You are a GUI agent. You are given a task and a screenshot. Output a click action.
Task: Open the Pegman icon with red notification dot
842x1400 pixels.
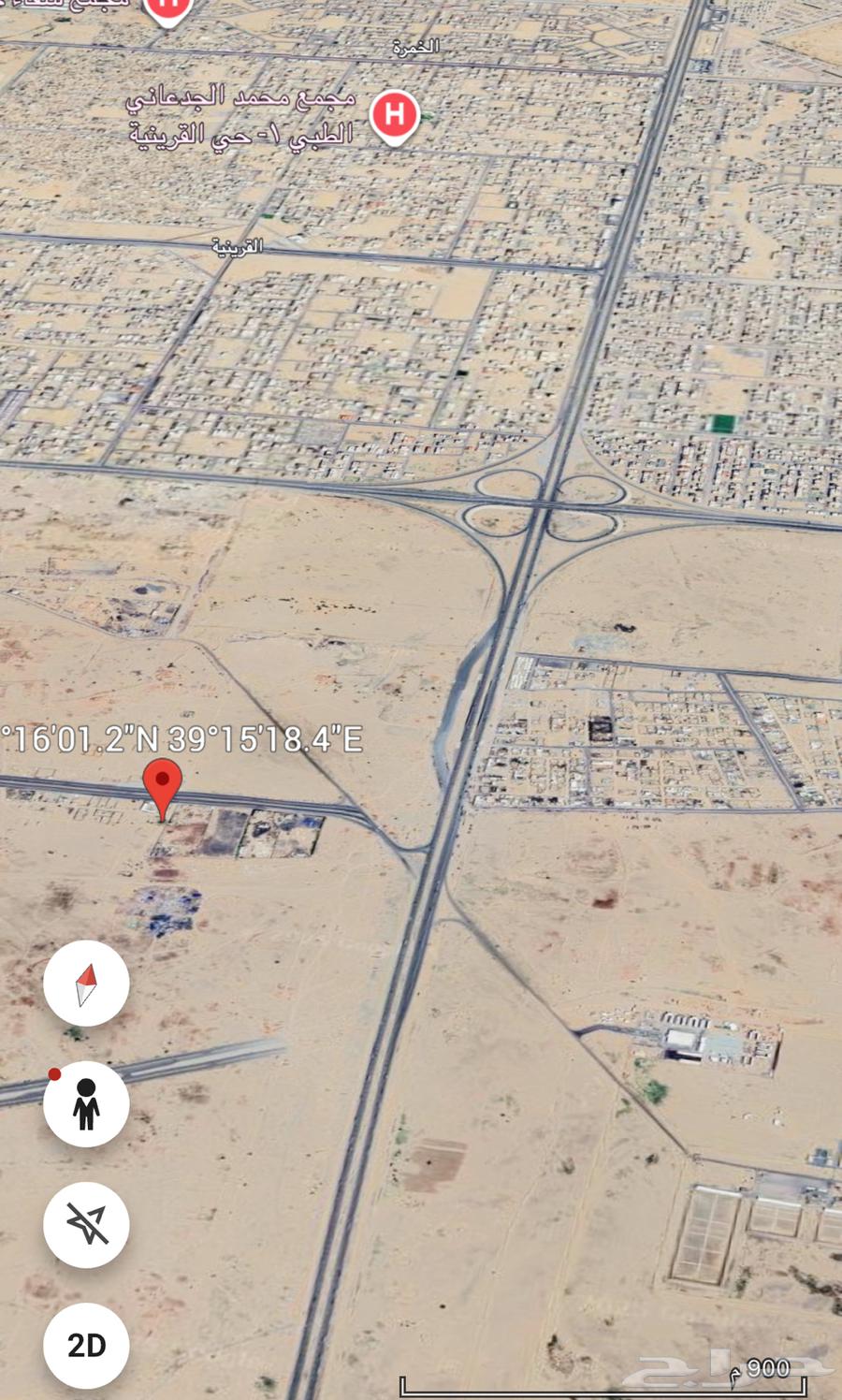click(85, 1104)
